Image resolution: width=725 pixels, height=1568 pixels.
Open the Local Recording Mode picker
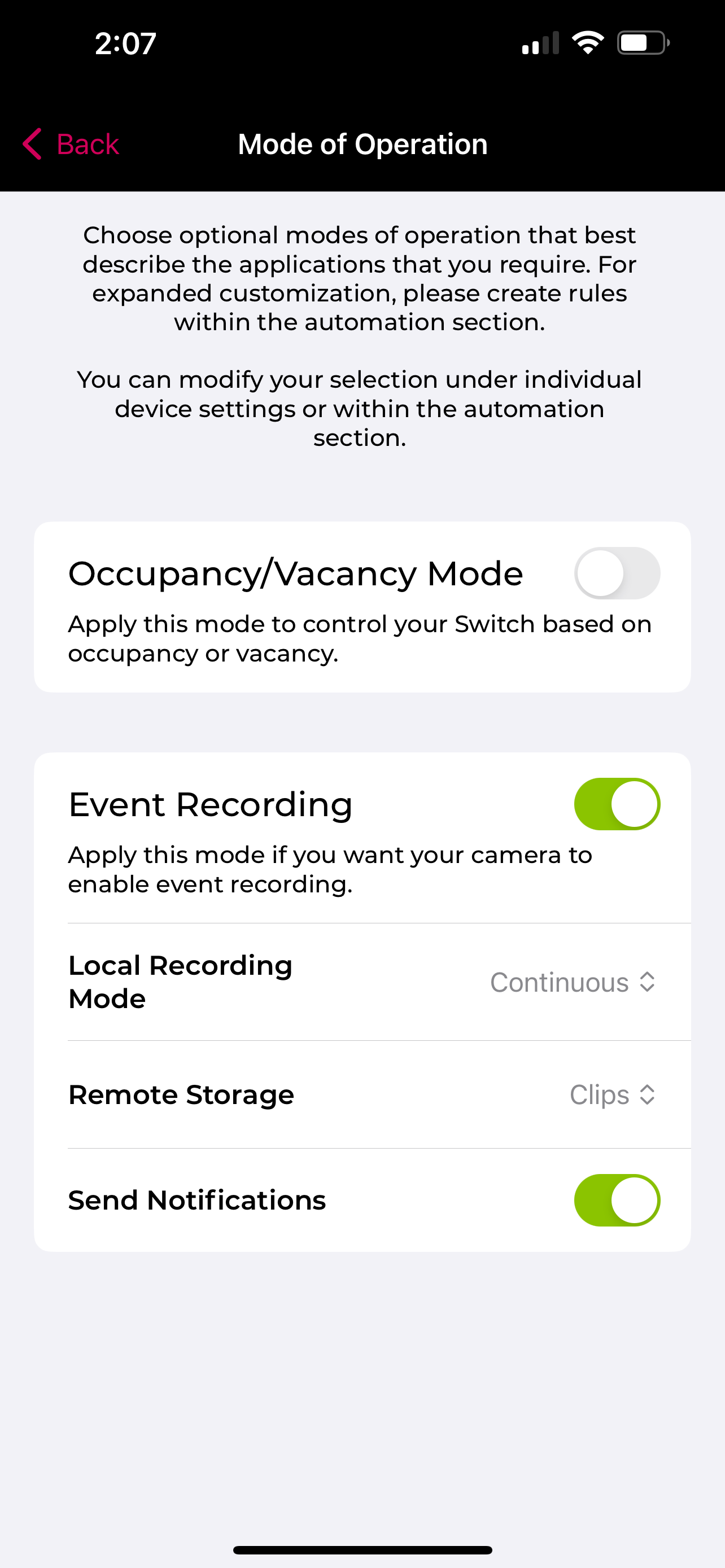point(573,983)
